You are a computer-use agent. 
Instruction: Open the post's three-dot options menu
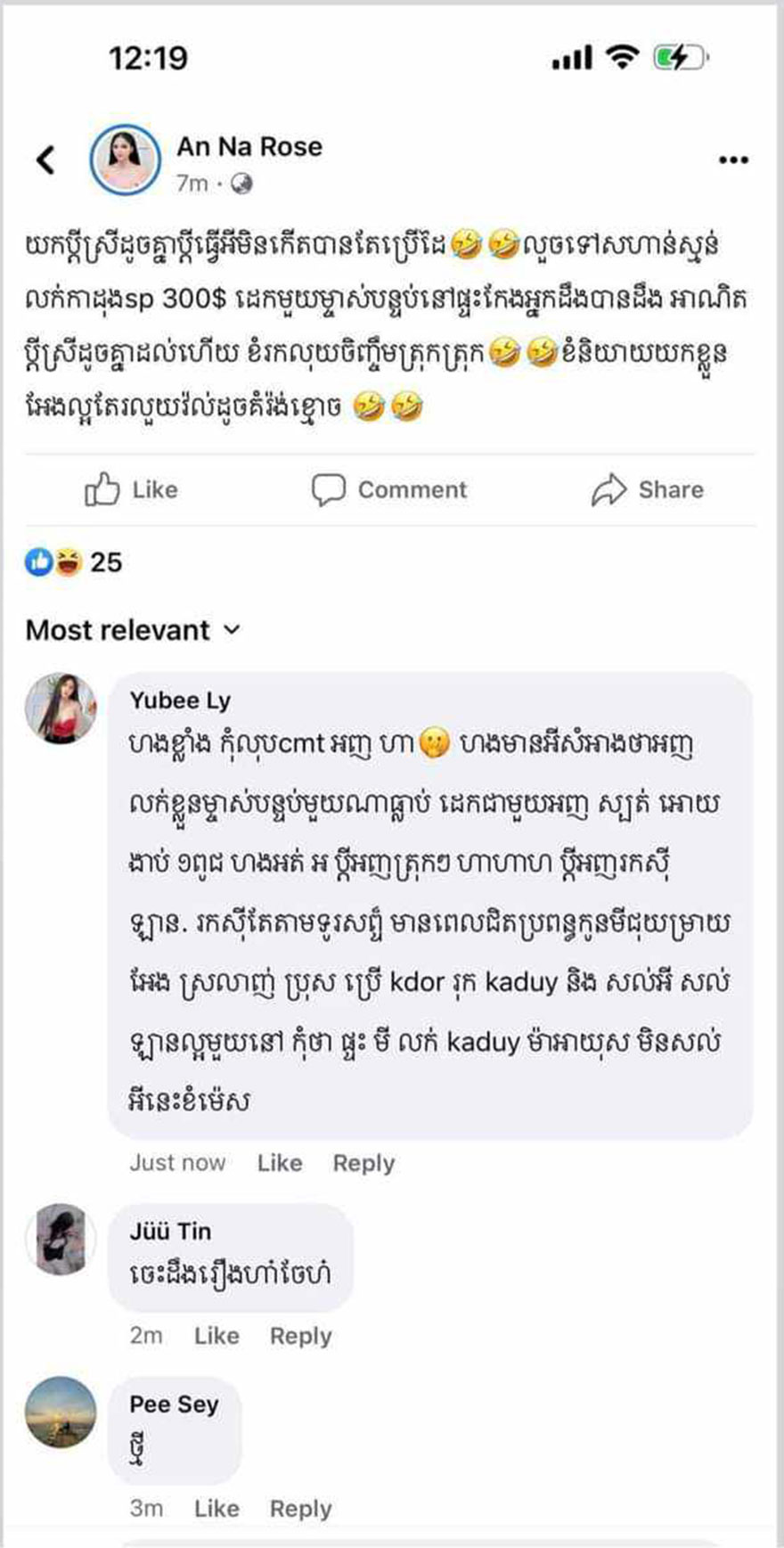tap(732, 160)
